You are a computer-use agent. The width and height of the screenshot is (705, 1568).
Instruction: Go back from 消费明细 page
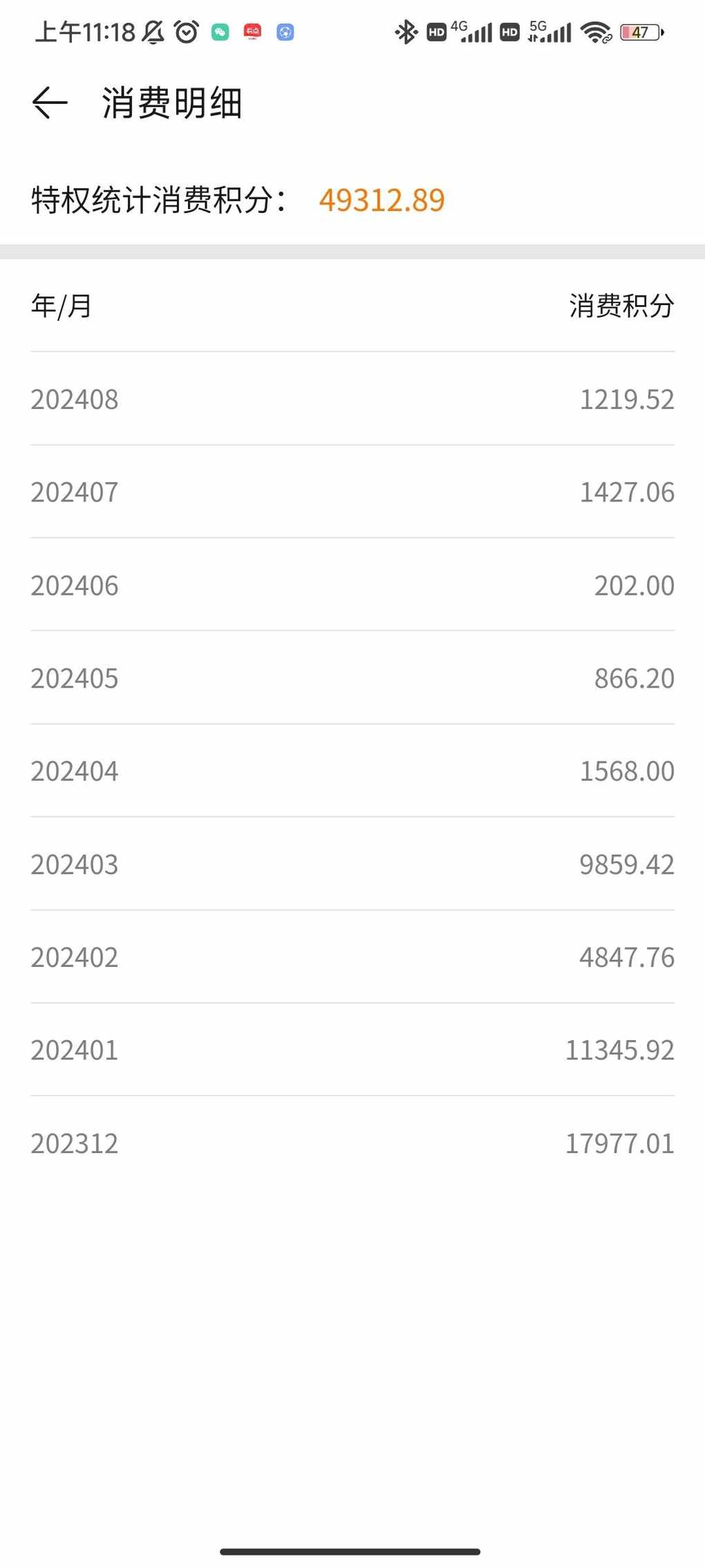click(50, 103)
